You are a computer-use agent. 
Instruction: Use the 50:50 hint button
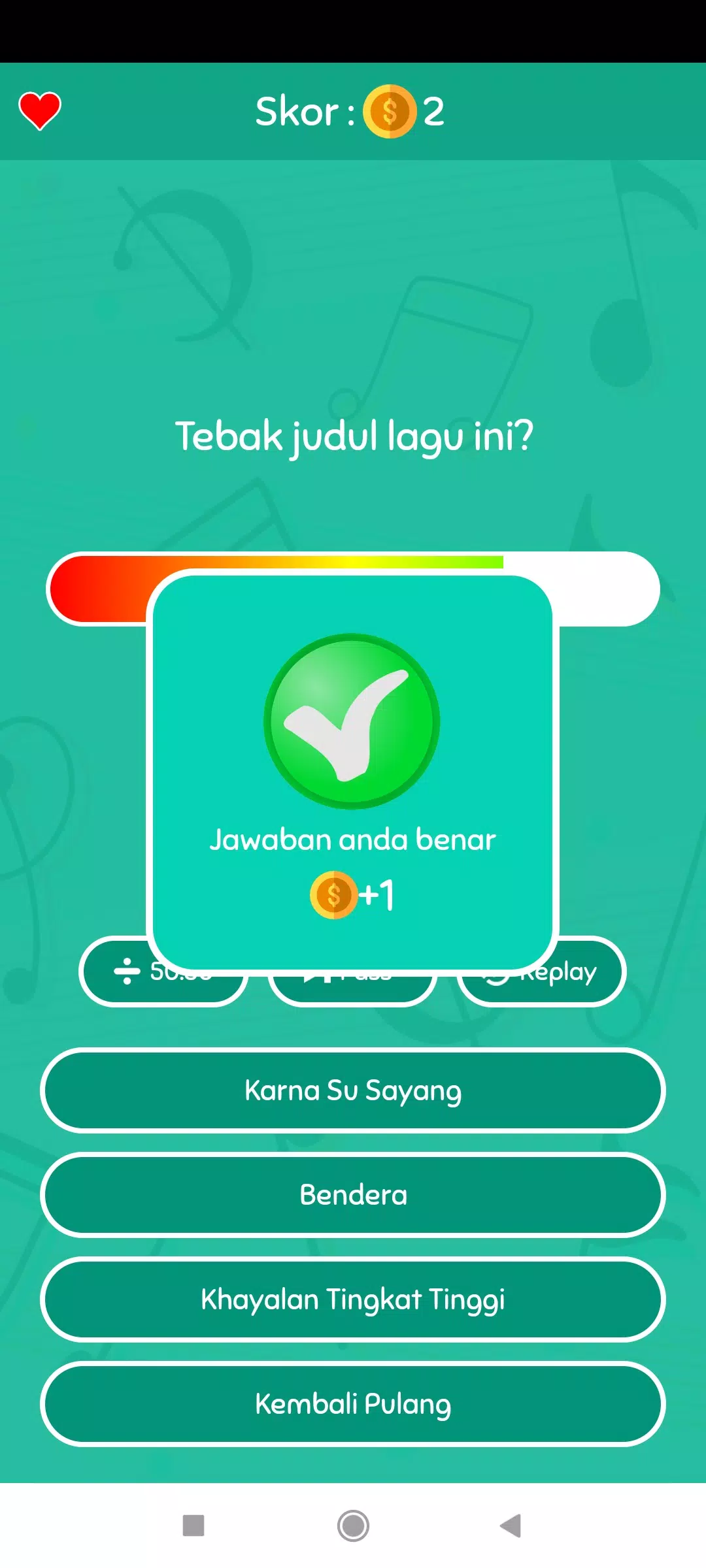coord(161,972)
